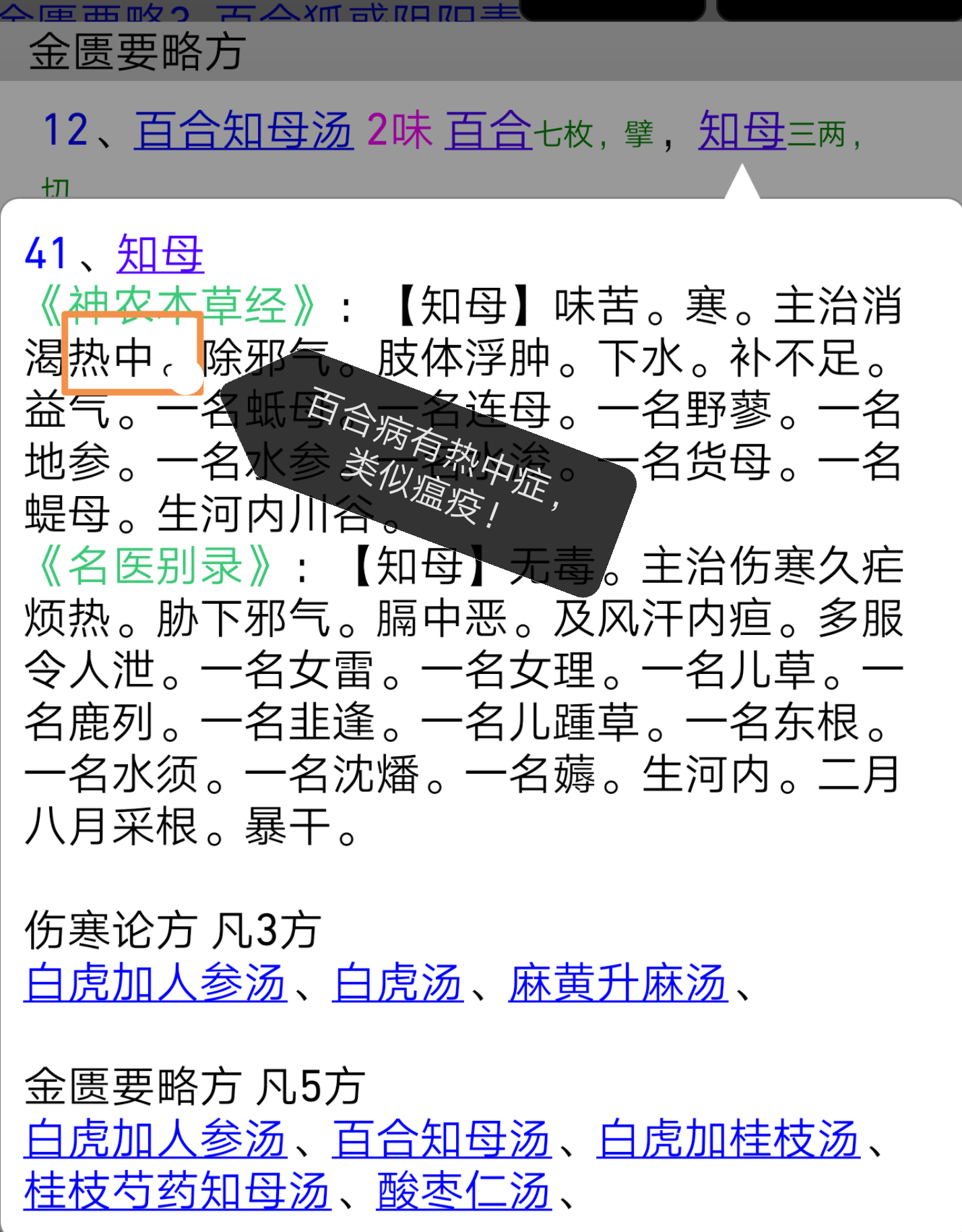Open the 百合知母汤 link in the item 12 heading
This screenshot has height=1232, width=962.
click(244, 130)
